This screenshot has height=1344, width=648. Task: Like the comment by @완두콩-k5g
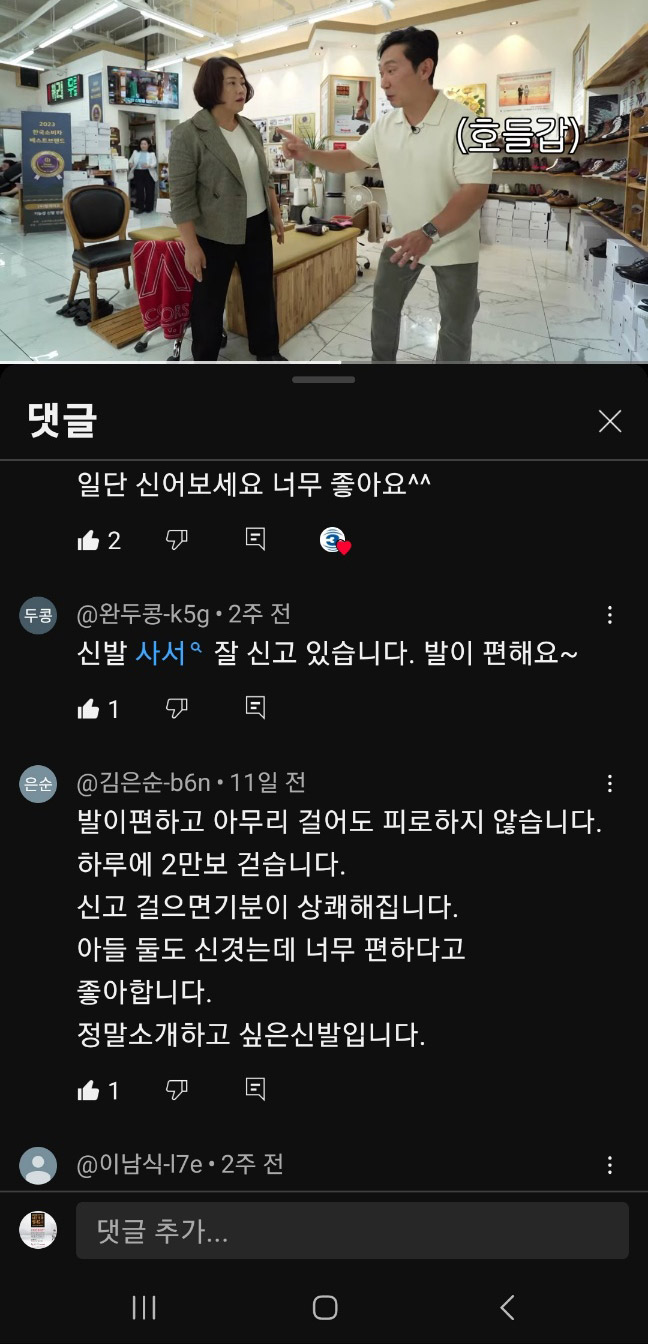[89, 709]
